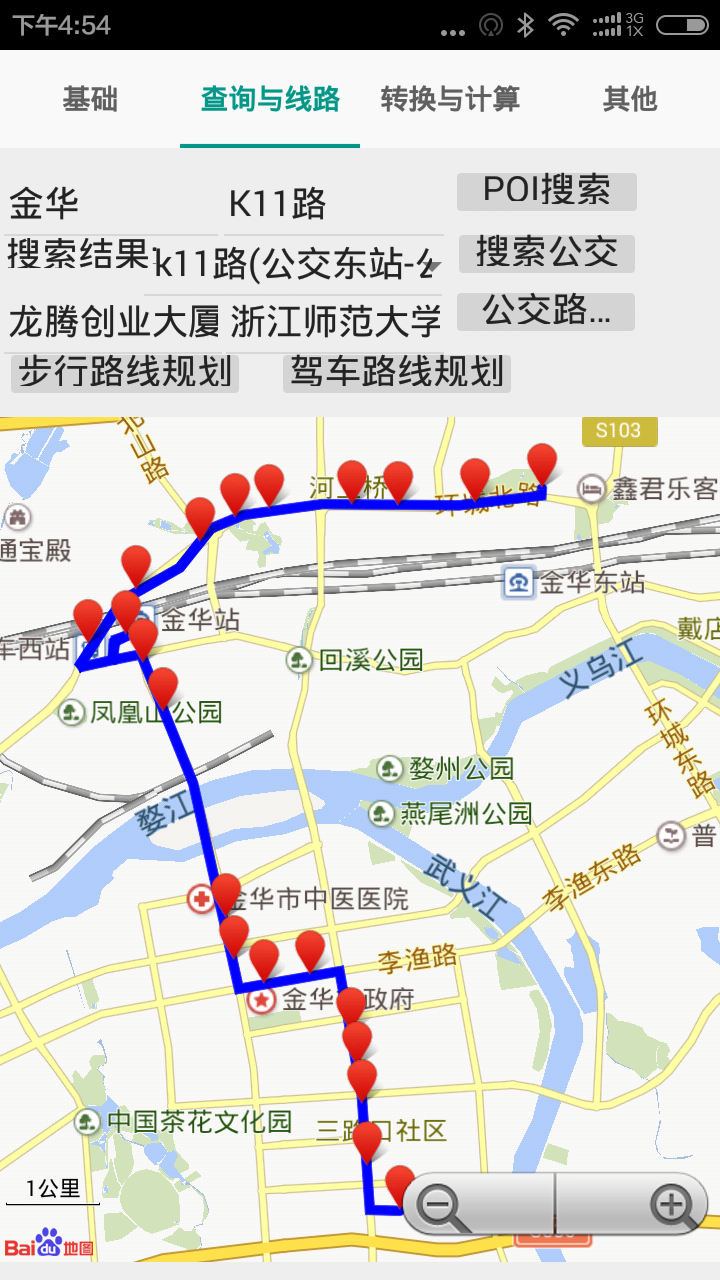Zoom in the map with plus
This screenshot has height=1280, width=720.
[671, 1205]
